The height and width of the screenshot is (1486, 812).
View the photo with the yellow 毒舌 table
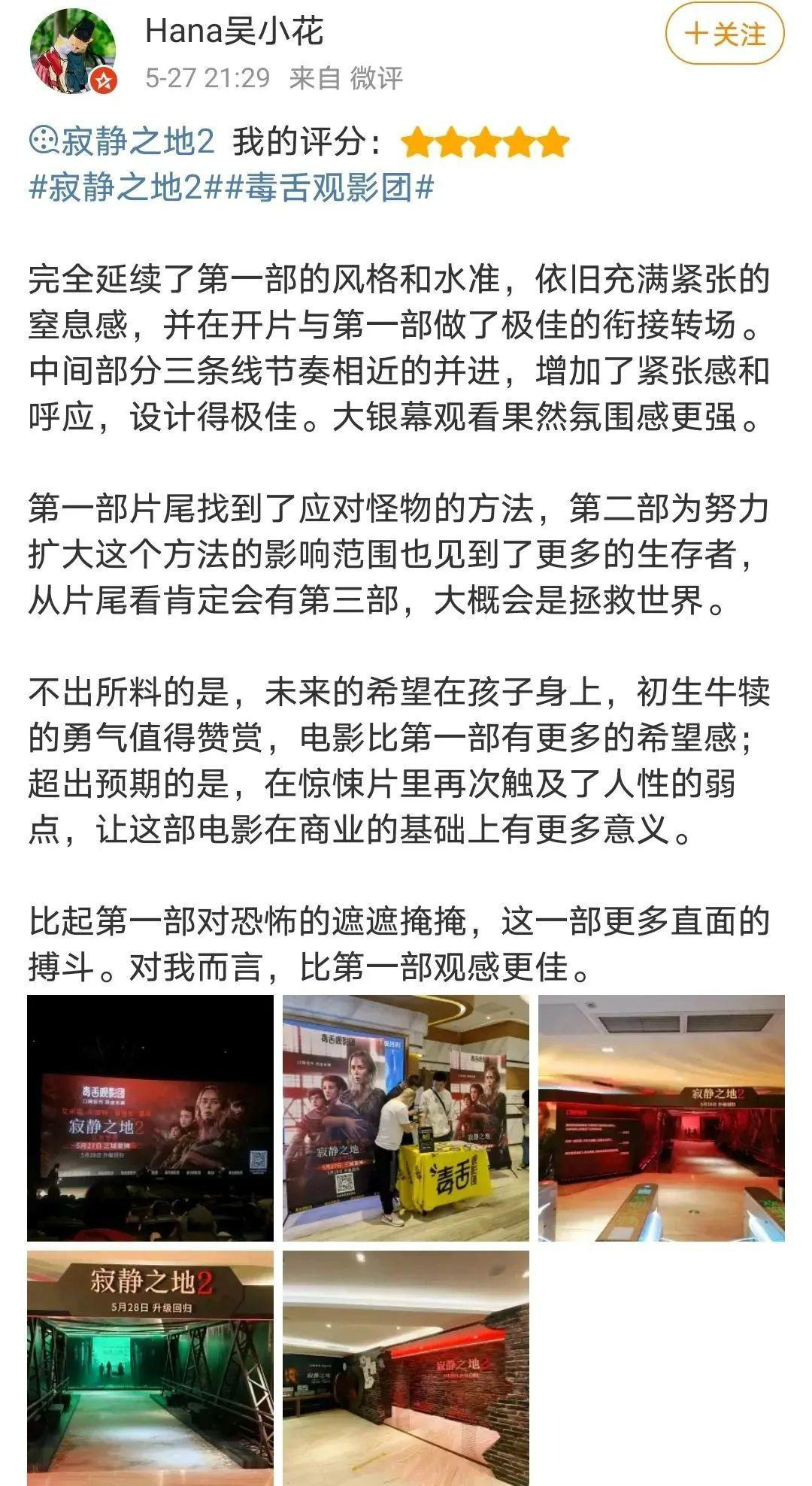(x=406, y=1118)
